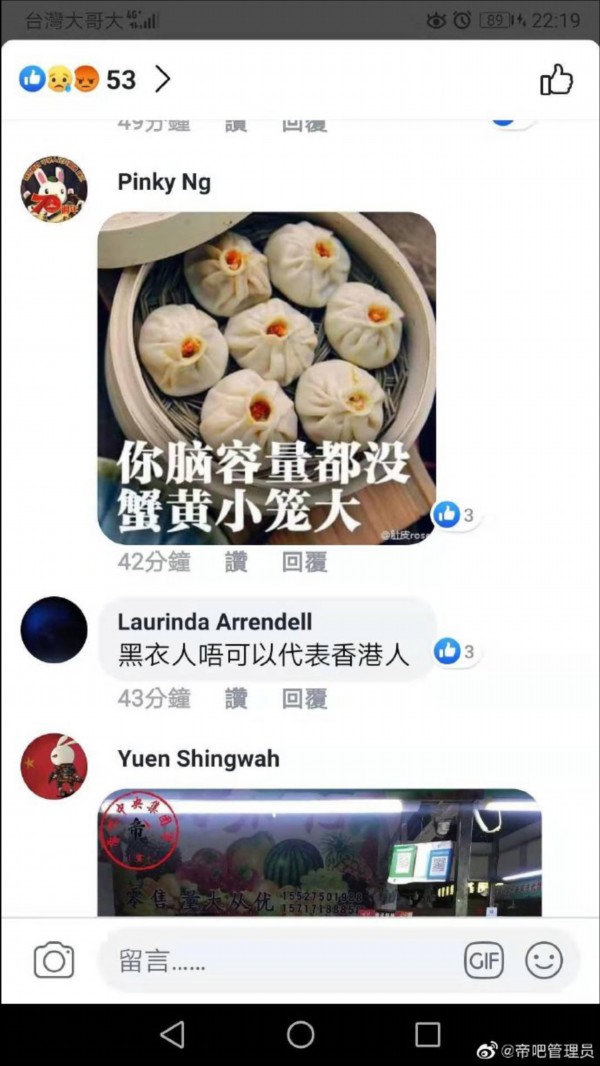Open recent apps from the navigation bar

(x=427, y=1034)
